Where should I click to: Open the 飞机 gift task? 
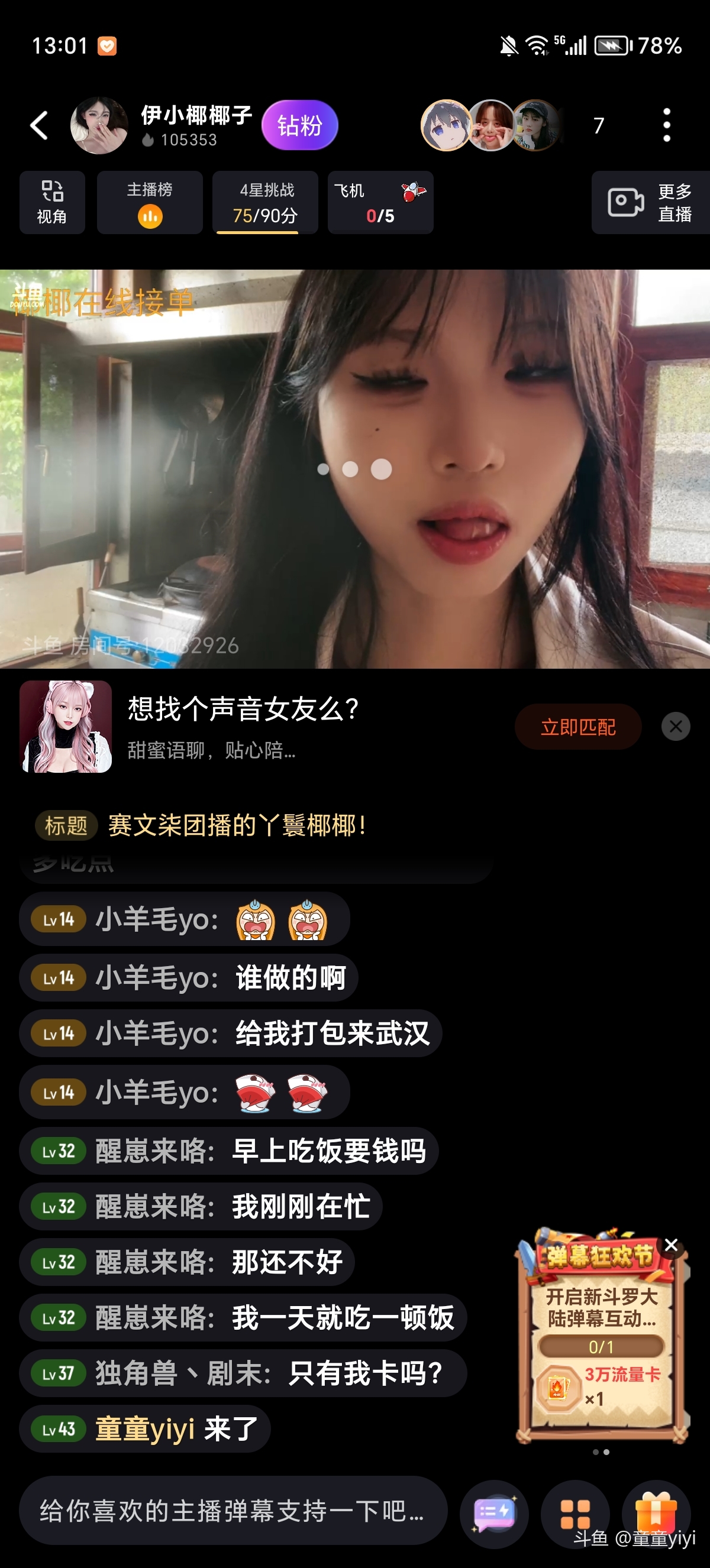coord(380,203)
